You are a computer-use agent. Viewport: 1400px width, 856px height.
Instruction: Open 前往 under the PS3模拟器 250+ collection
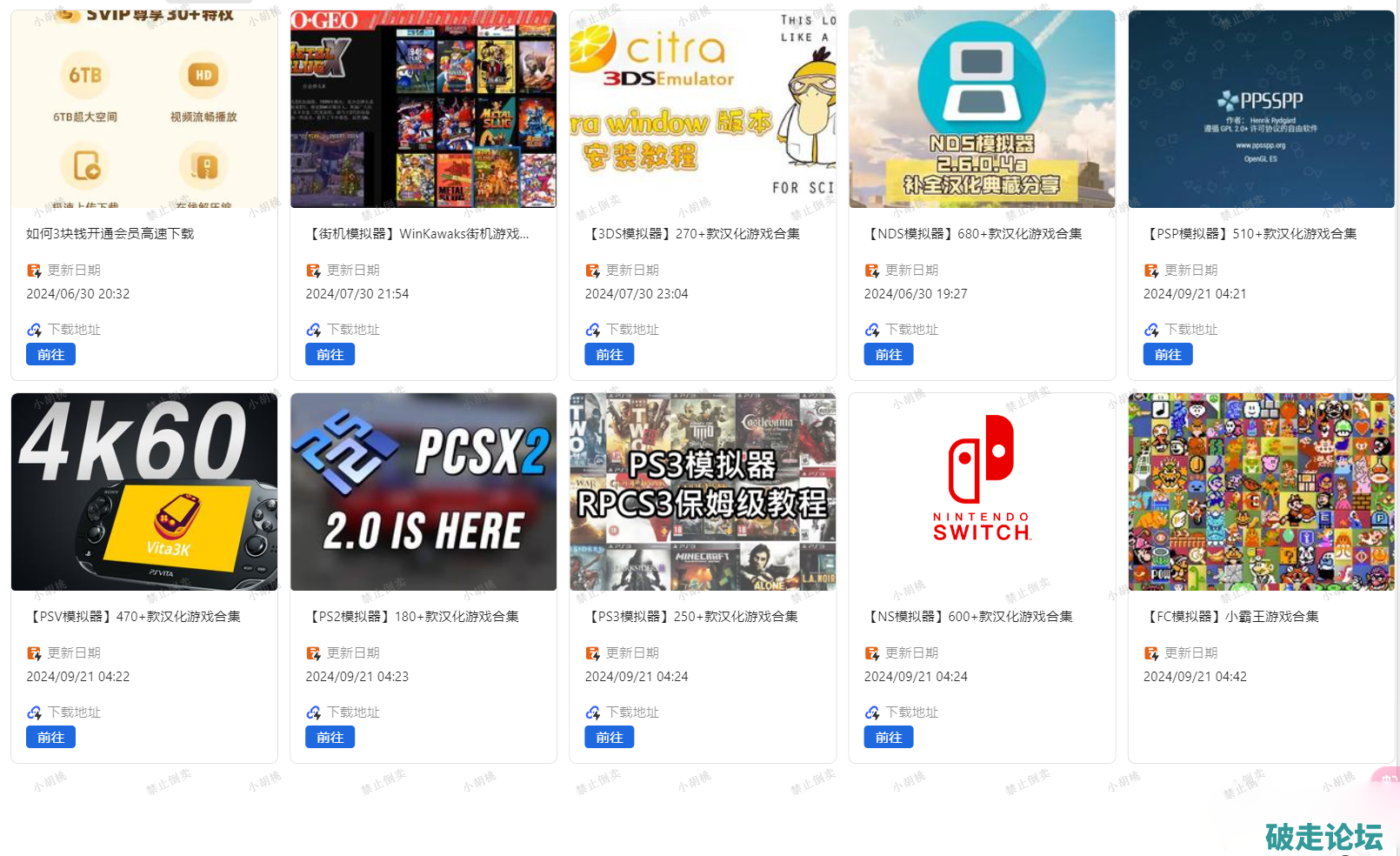[x=609, y=737]
